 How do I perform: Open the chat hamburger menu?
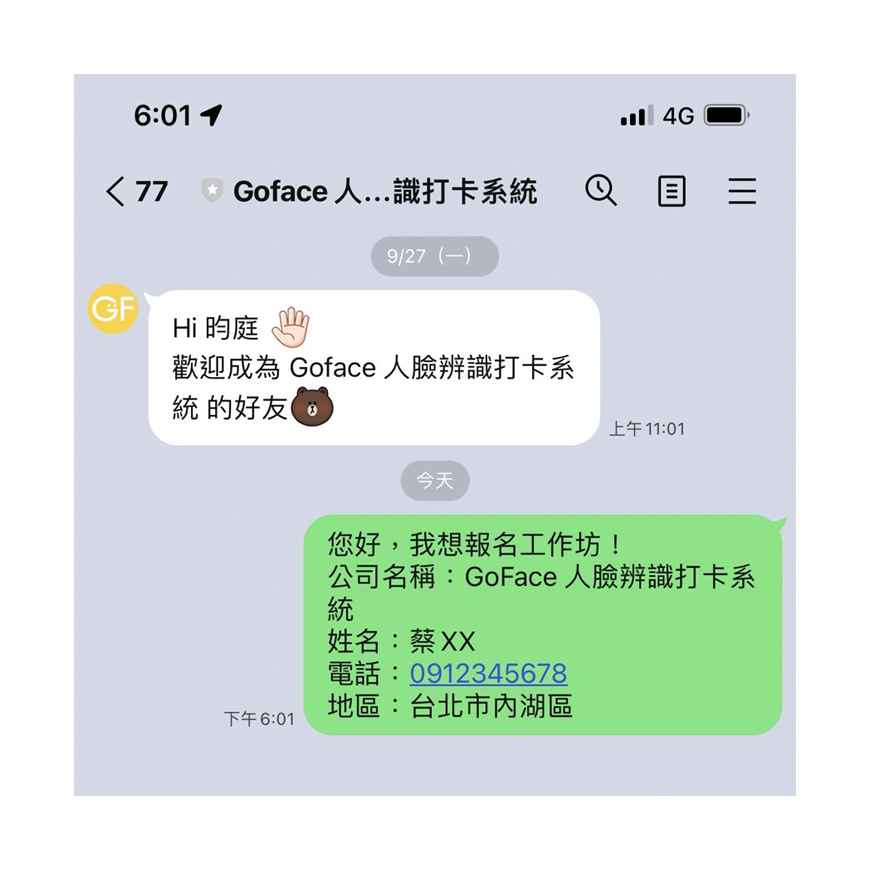pyautogui.click(x=742, y=190)
